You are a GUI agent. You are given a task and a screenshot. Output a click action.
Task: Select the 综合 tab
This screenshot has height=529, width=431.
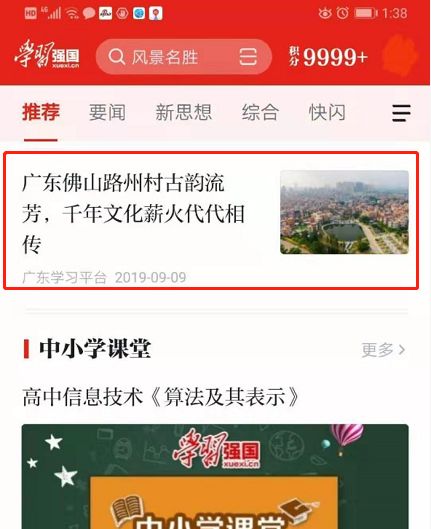click(x=260, y=112)
